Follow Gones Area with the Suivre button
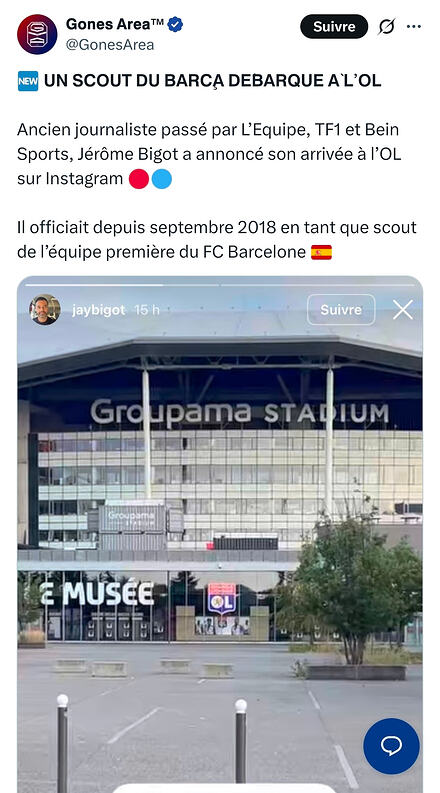440x793 pixels. (x=334, y=26)
